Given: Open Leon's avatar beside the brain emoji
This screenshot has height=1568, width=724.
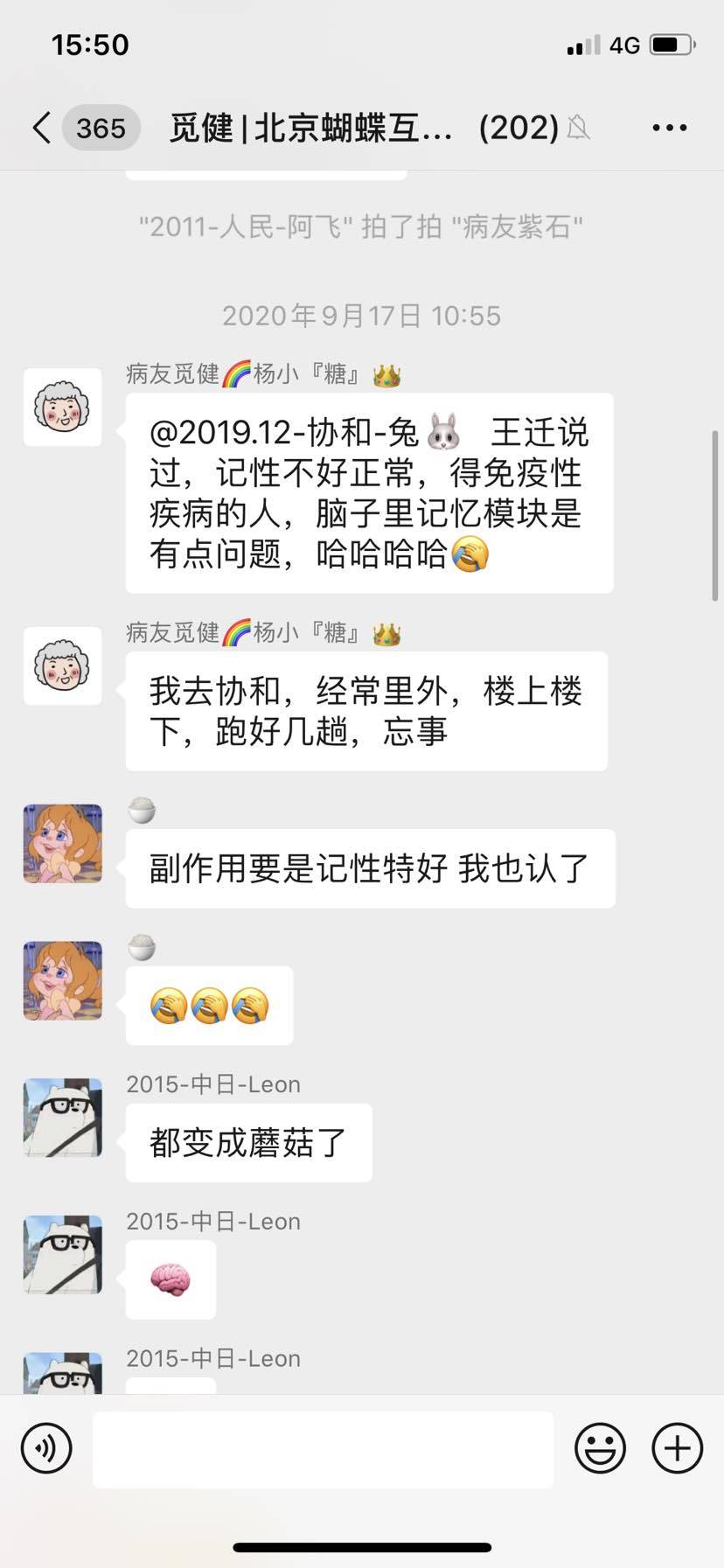Looking at the screenshot, I should pyautogui.click(x=62, y=1254).
